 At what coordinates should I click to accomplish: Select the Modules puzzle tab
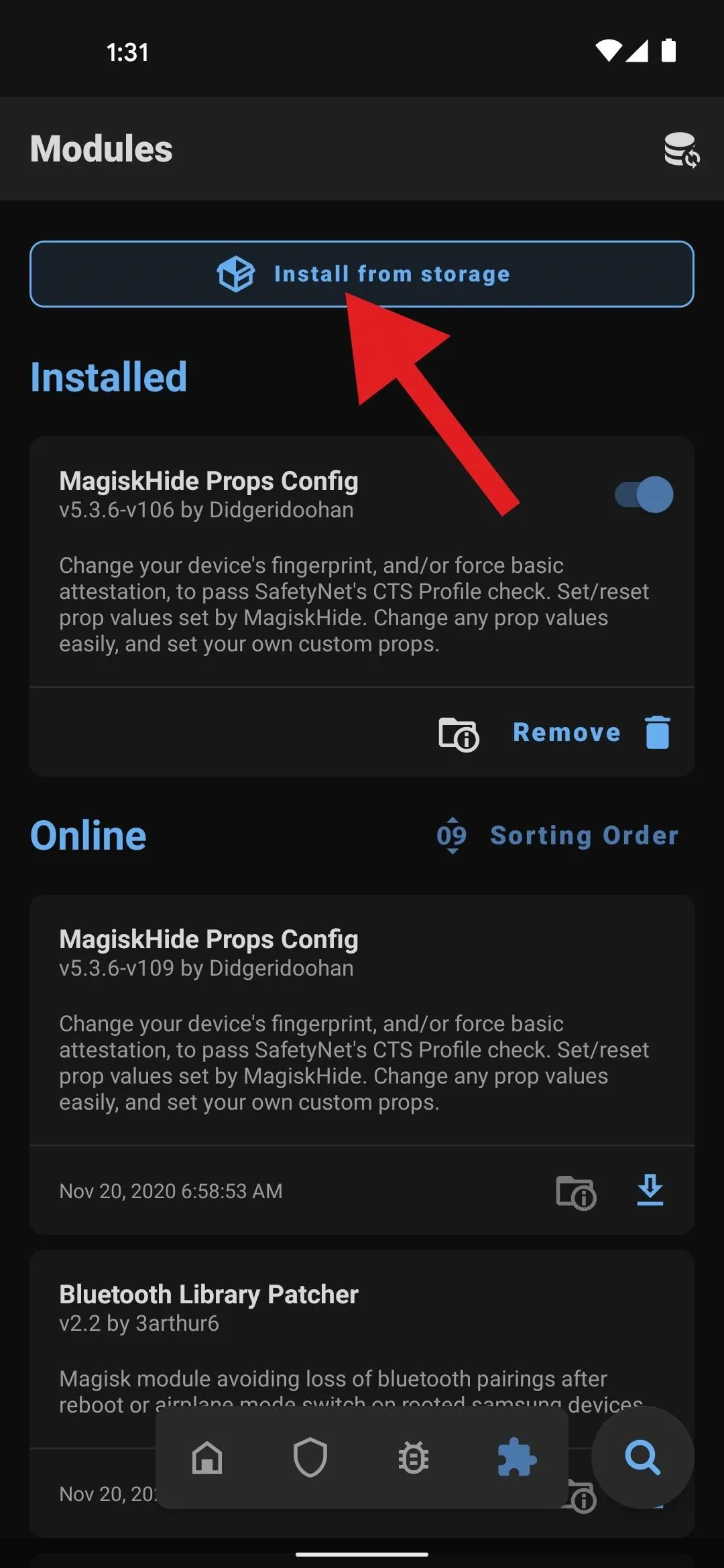point(517,1457)
